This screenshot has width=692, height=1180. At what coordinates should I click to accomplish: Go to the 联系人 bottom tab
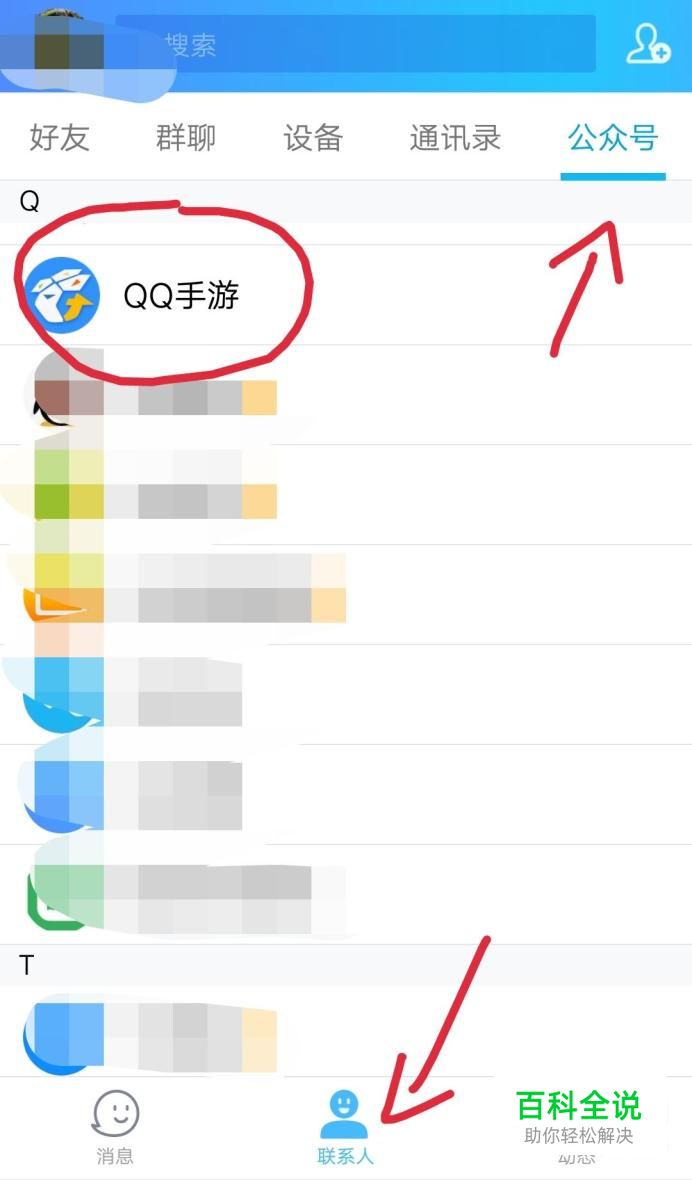point(345,1127)
